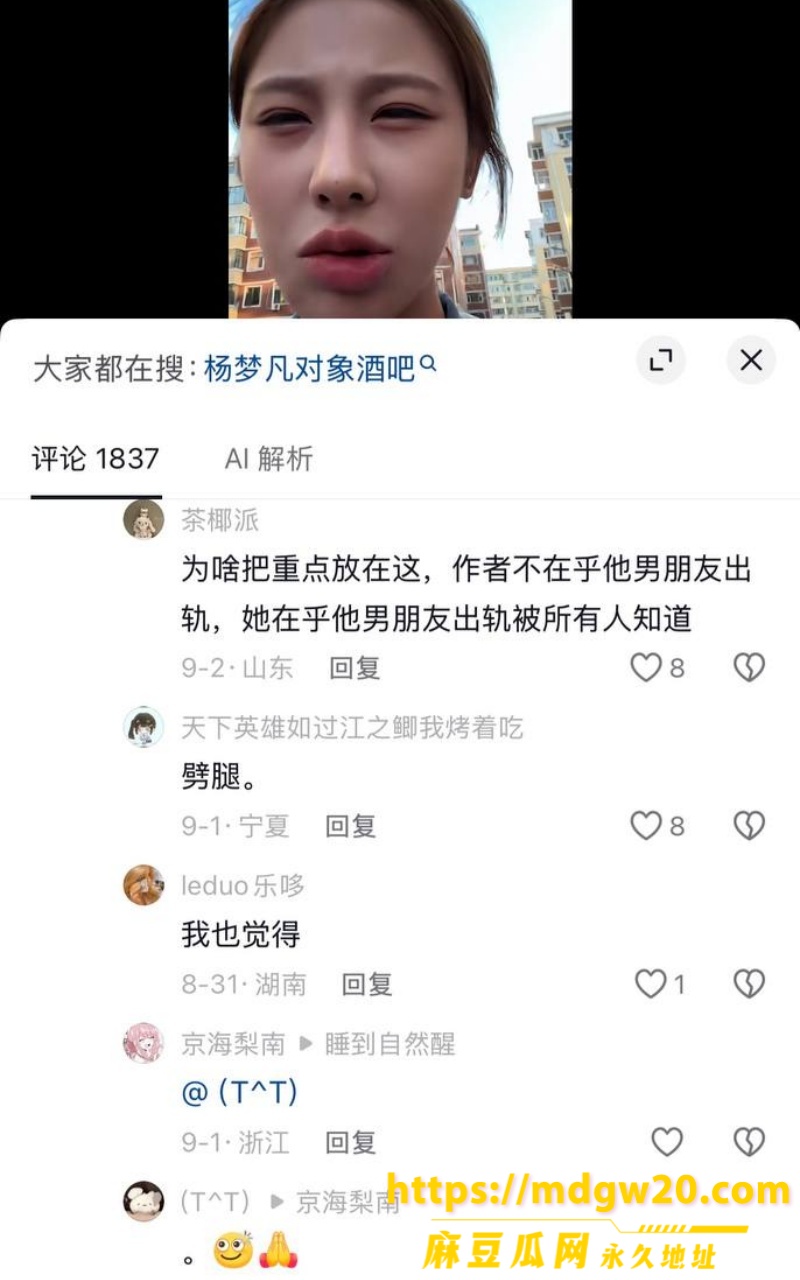Close the comments panel

751,360
